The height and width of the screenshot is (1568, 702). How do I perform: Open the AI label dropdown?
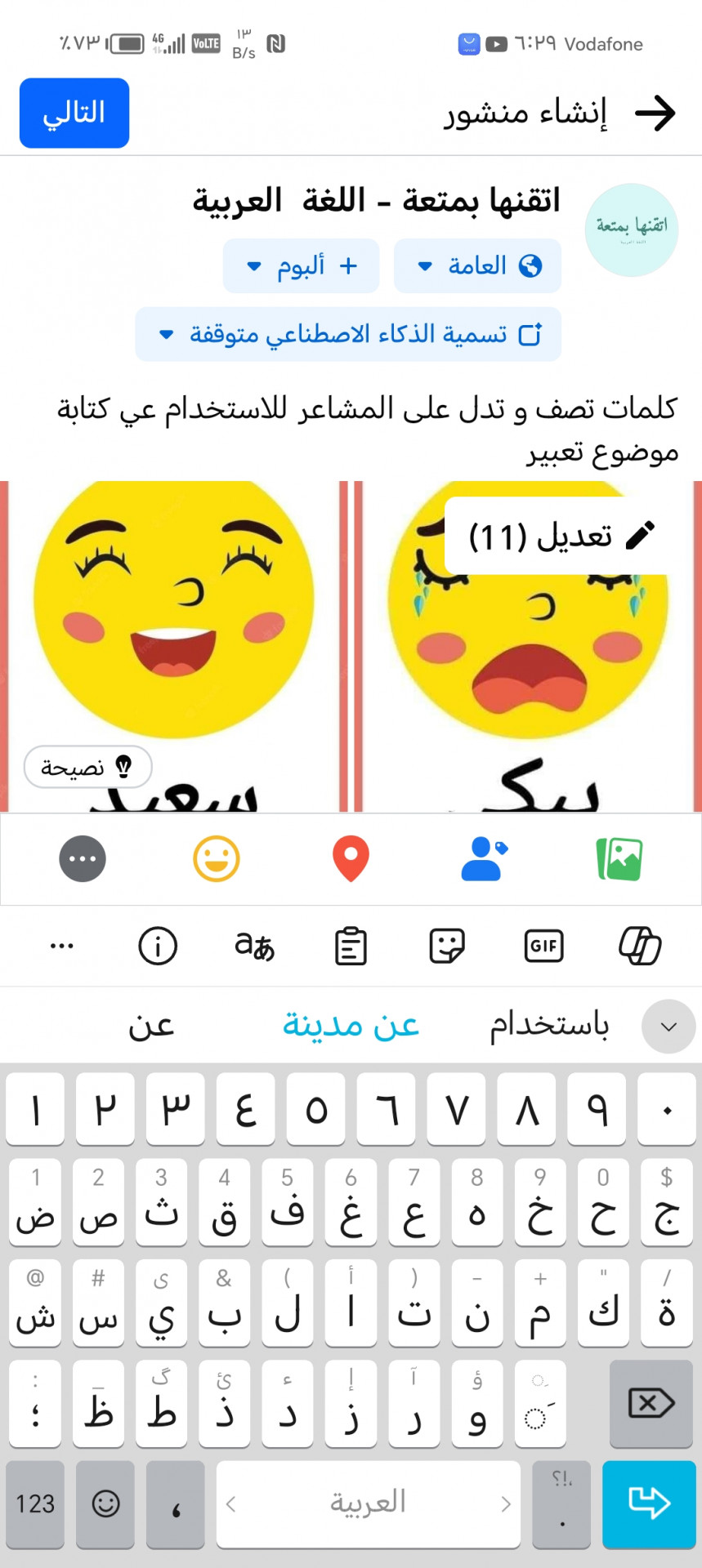(x=348, y=334)
